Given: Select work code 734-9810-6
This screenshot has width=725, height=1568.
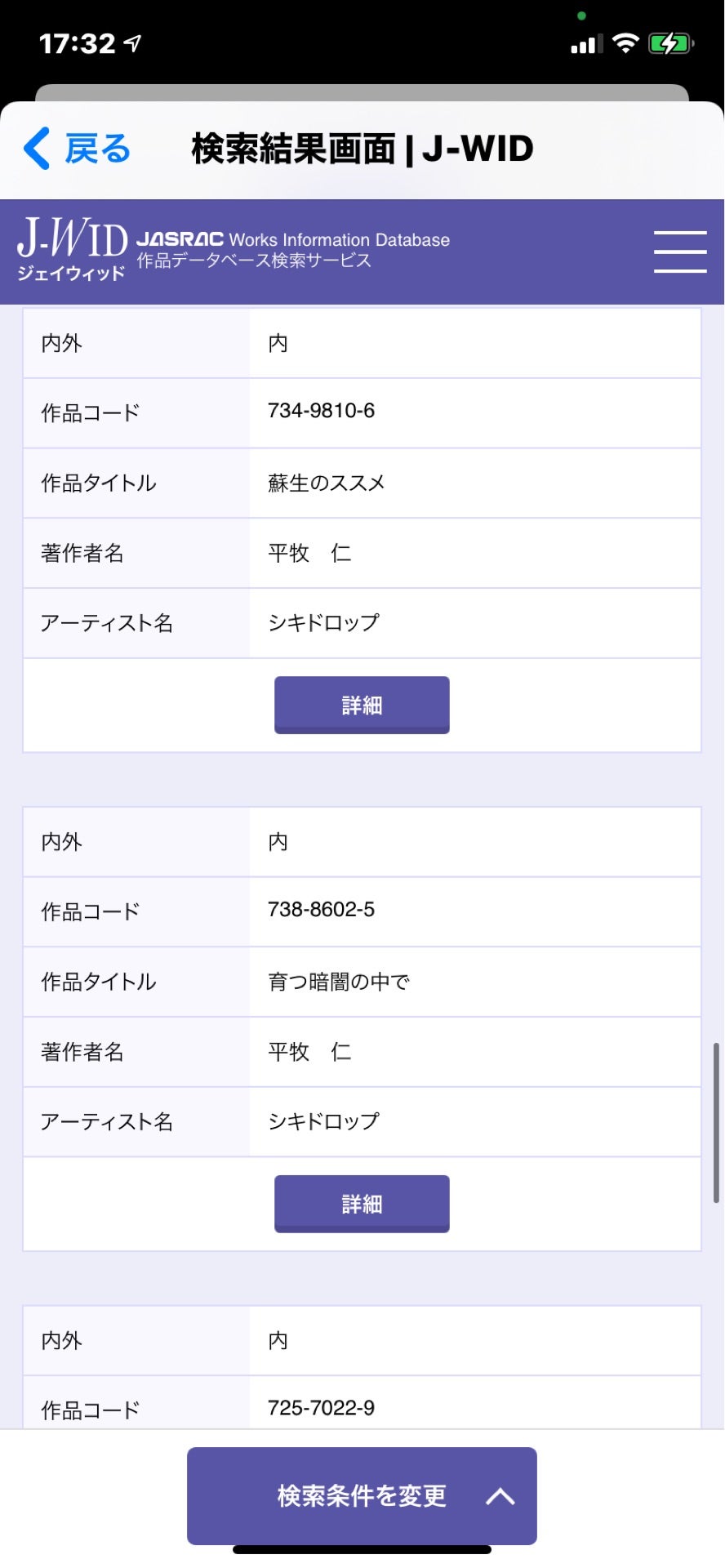Looking at the screenshot, I should click(322, 412).
